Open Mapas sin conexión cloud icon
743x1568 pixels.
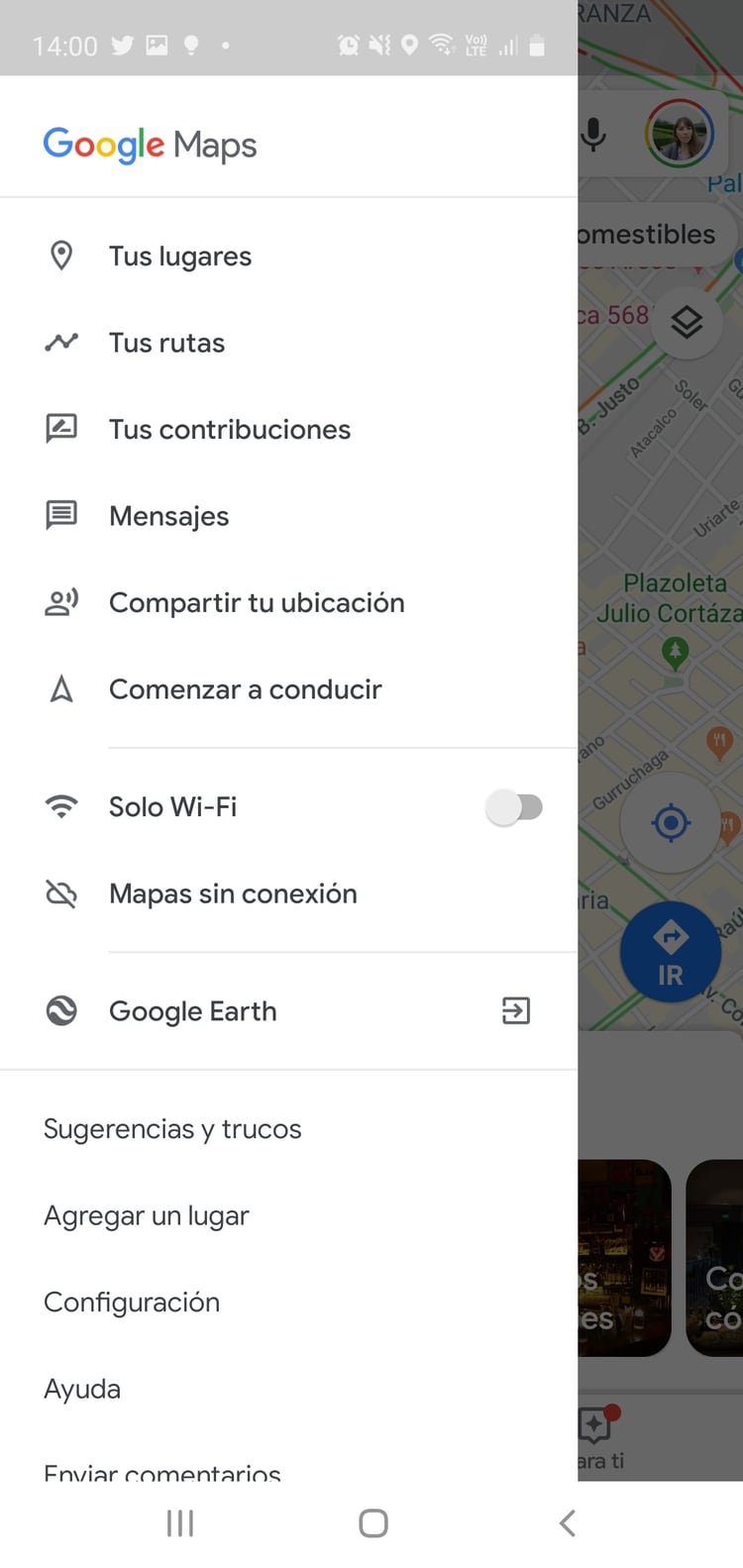[61, 893]
